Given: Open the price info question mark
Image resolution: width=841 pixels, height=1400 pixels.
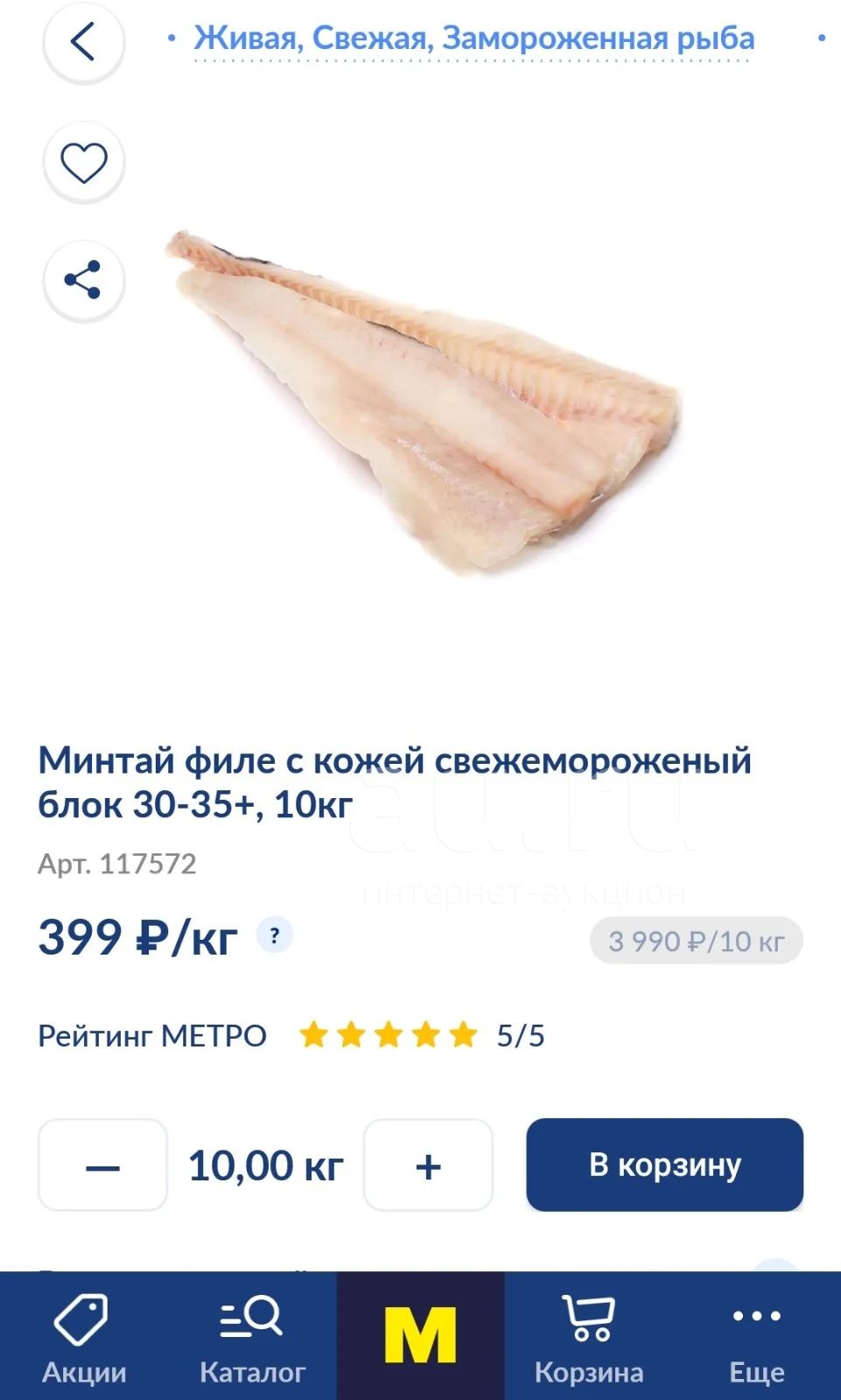Looking at the screenshot, I should (275, 935).
